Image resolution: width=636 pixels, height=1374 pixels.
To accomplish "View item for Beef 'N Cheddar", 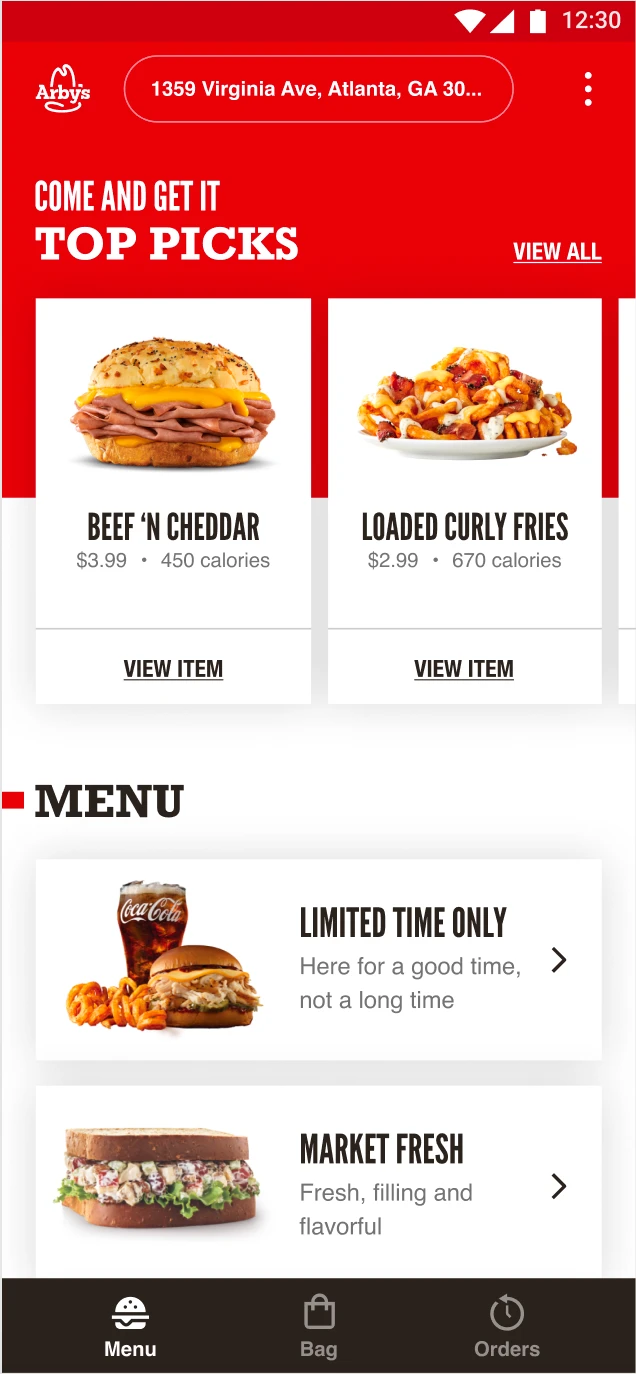I will point(173,668).
